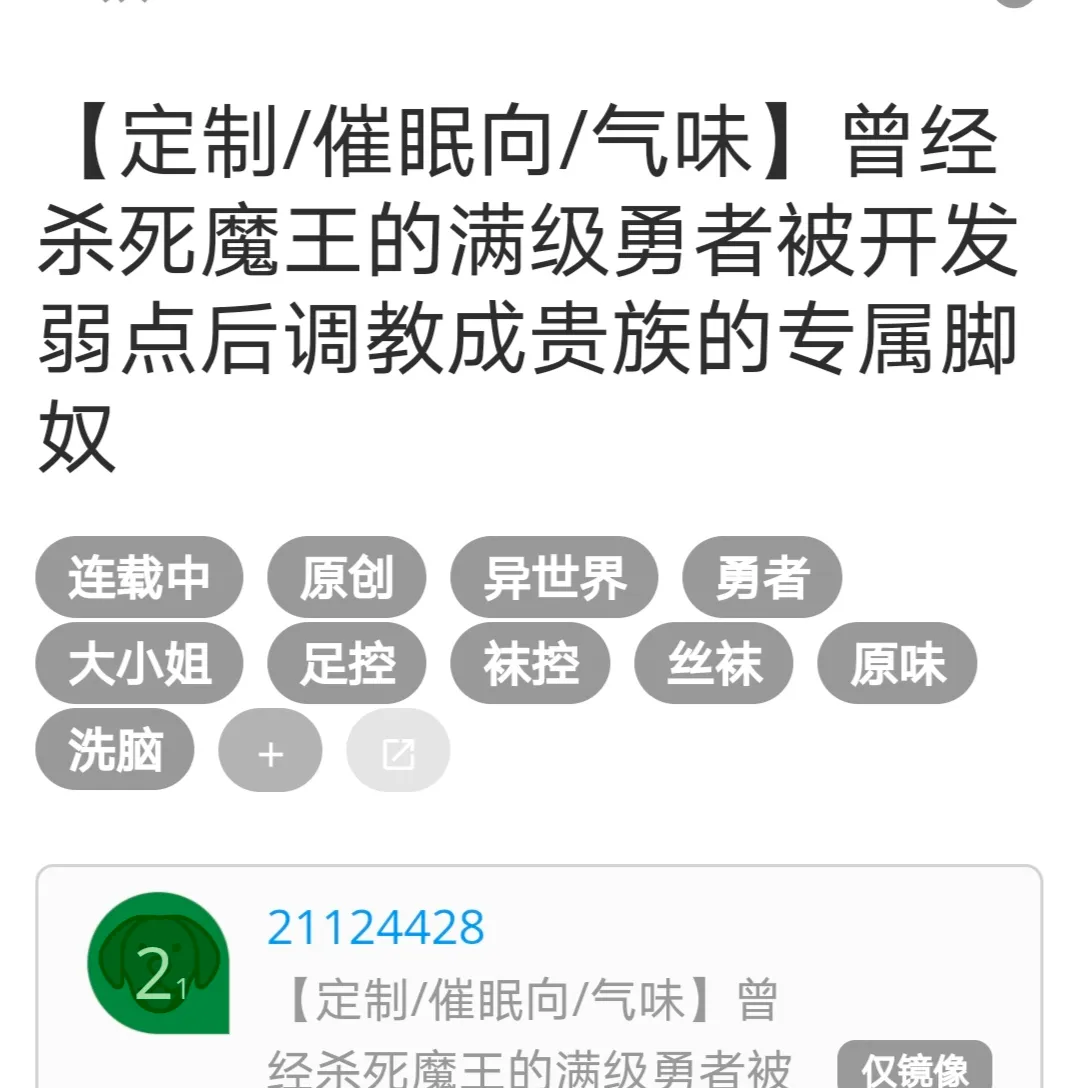Tap the 连载中 tag chip
Screen dimensions: 1072x1088
[x=139, y=577]
